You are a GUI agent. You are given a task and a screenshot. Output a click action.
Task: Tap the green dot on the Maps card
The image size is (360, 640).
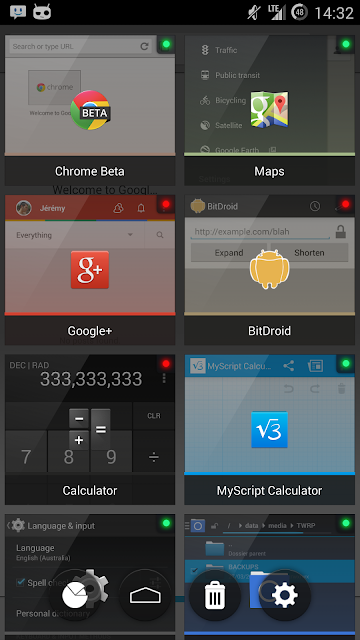pyautogui.click(x=346, y=44)
